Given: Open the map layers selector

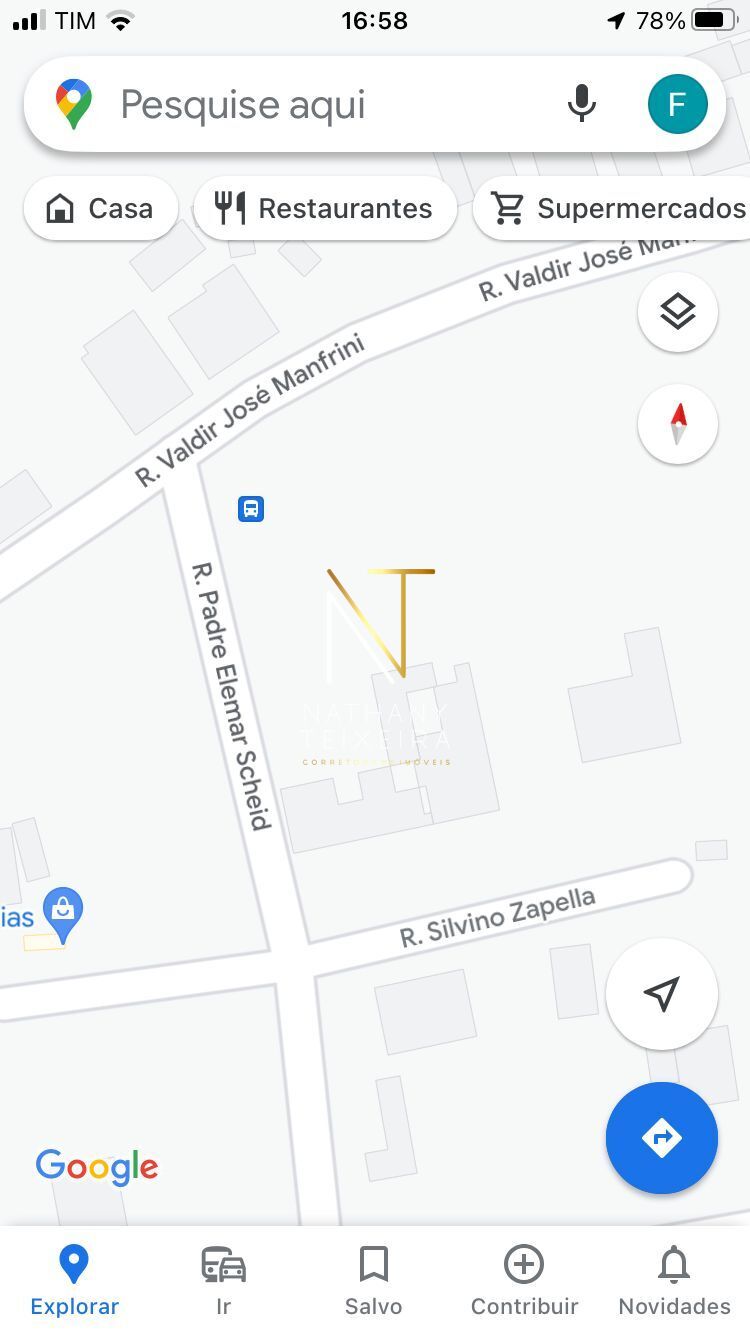Looking at the screenshot, I should click(677, 312).
